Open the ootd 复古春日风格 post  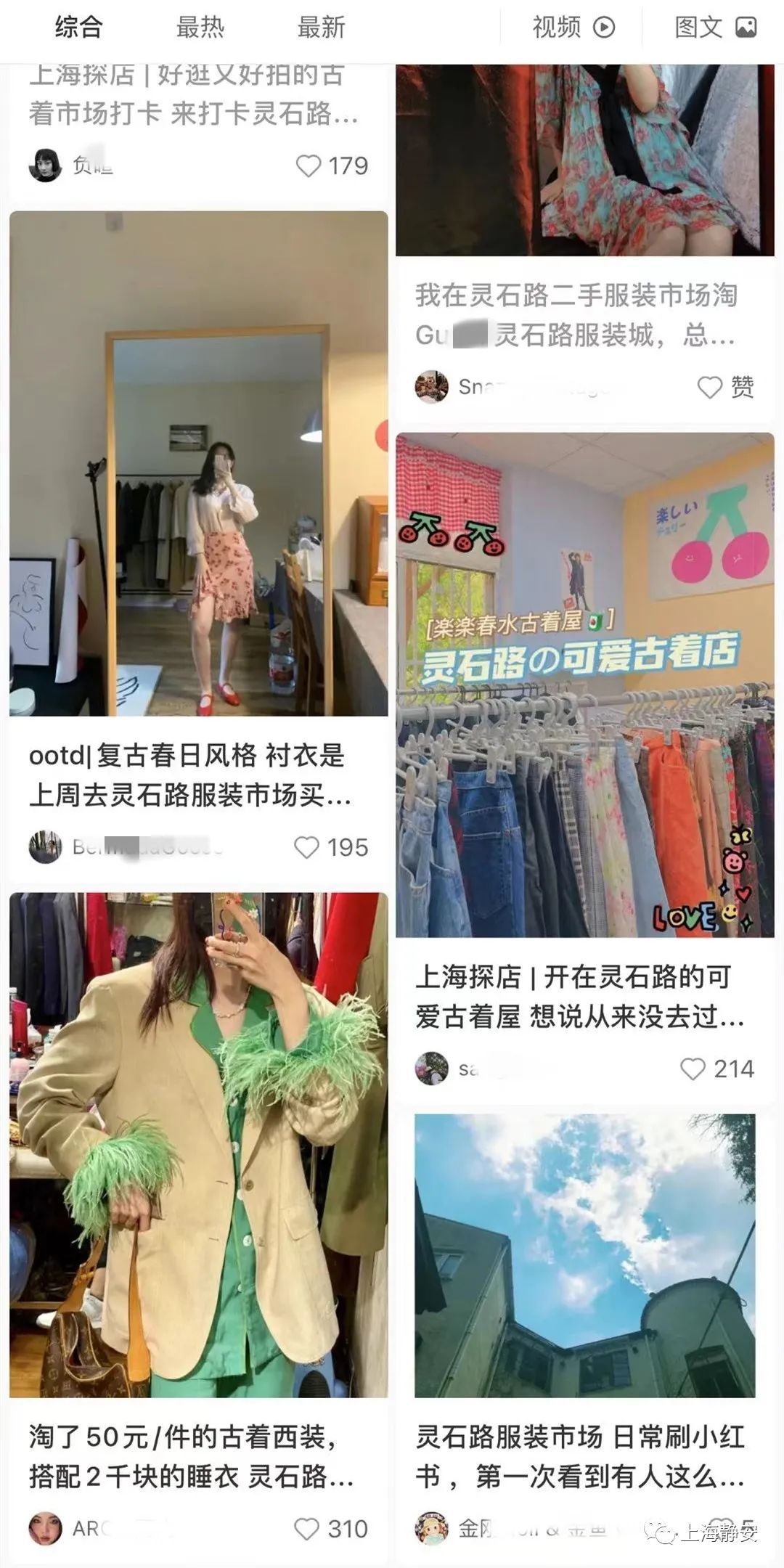pyautogui.click(x=198, y=465)
